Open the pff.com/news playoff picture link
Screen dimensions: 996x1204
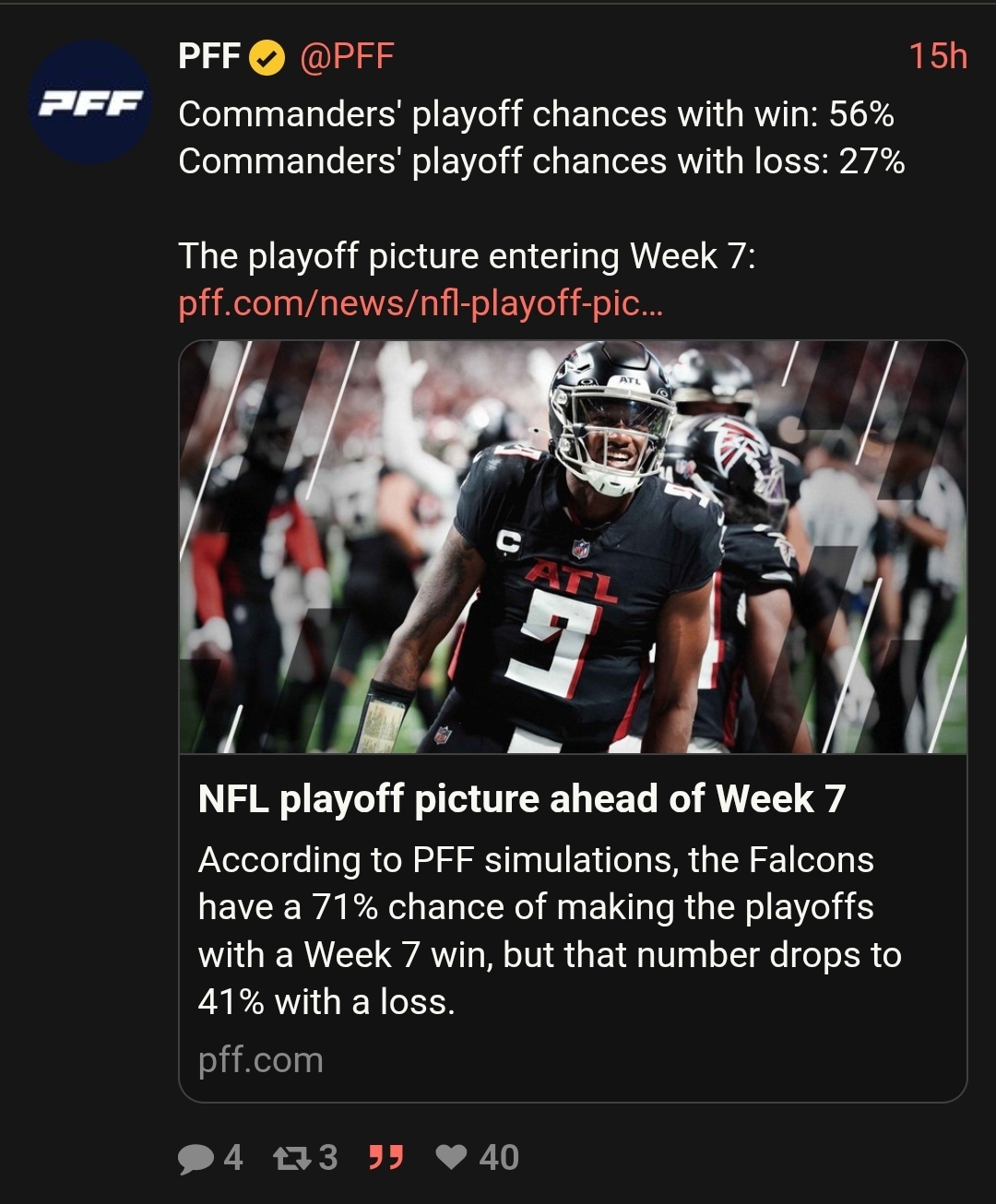coord(420,303)
